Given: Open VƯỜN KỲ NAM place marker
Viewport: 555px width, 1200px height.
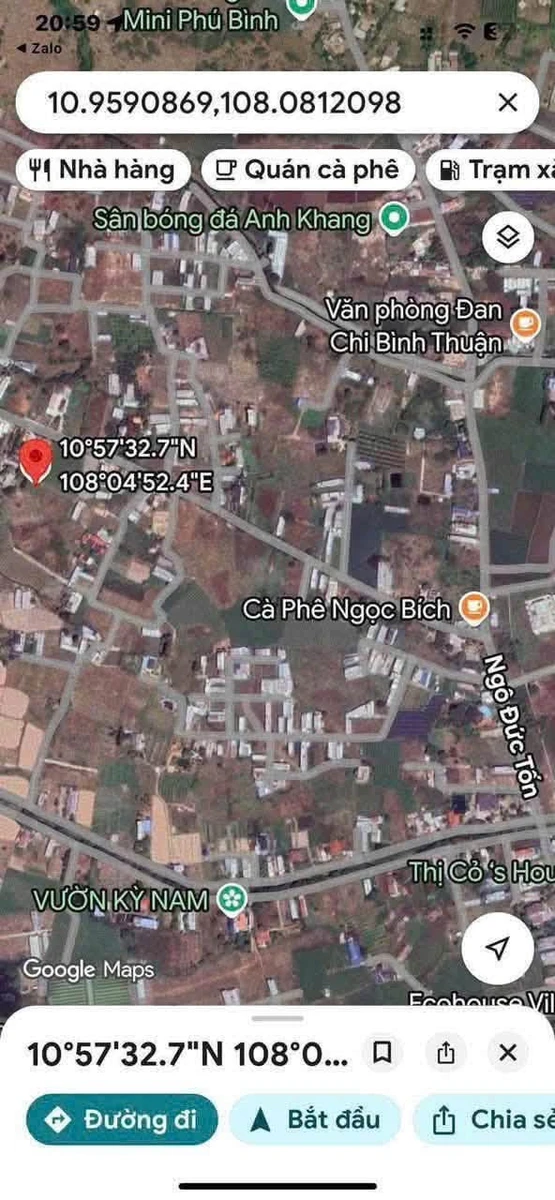Looking at the screenshot, I should [232, 899].
